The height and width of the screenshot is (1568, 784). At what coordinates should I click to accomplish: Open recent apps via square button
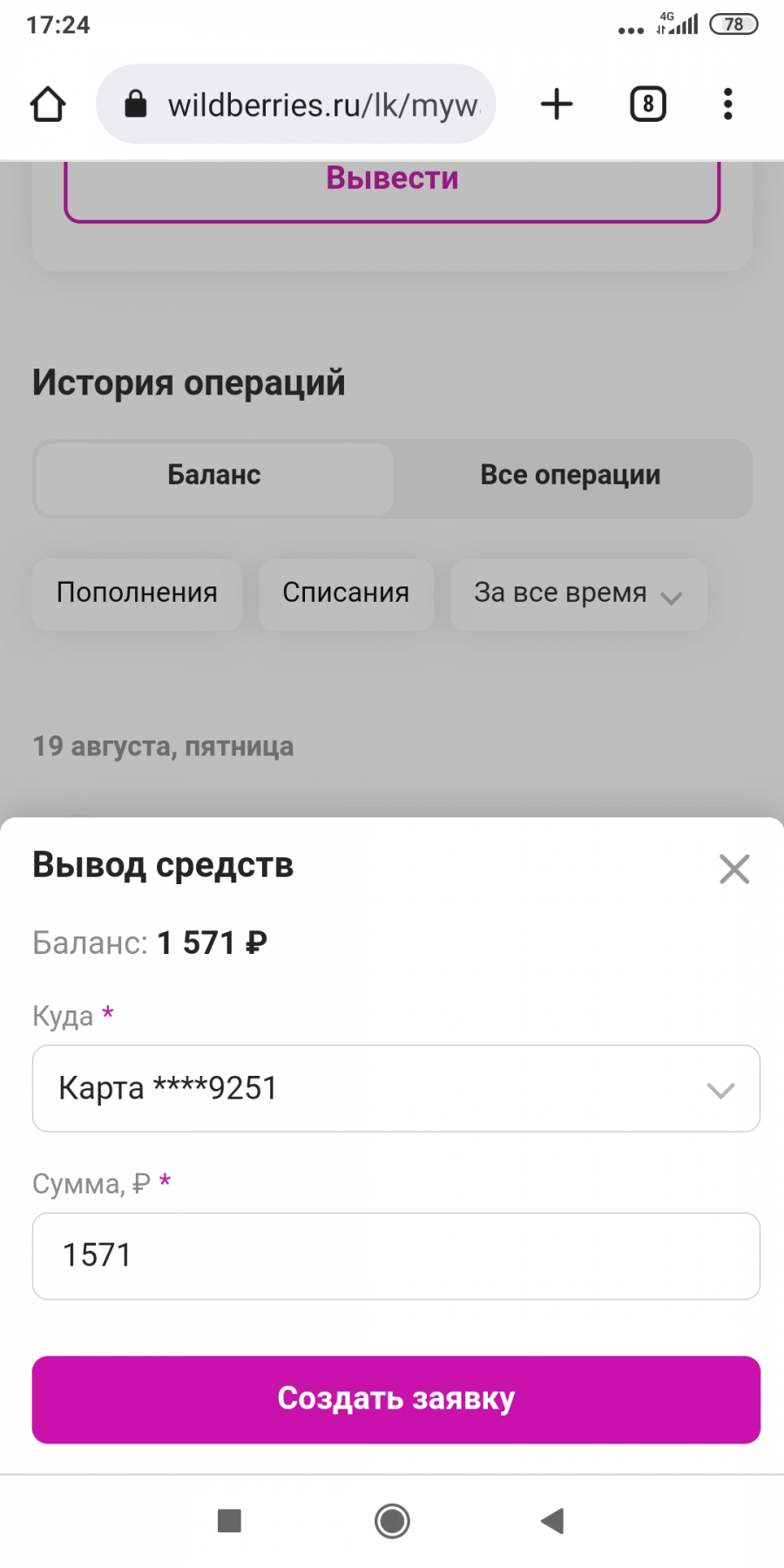tap(229, 1521)
